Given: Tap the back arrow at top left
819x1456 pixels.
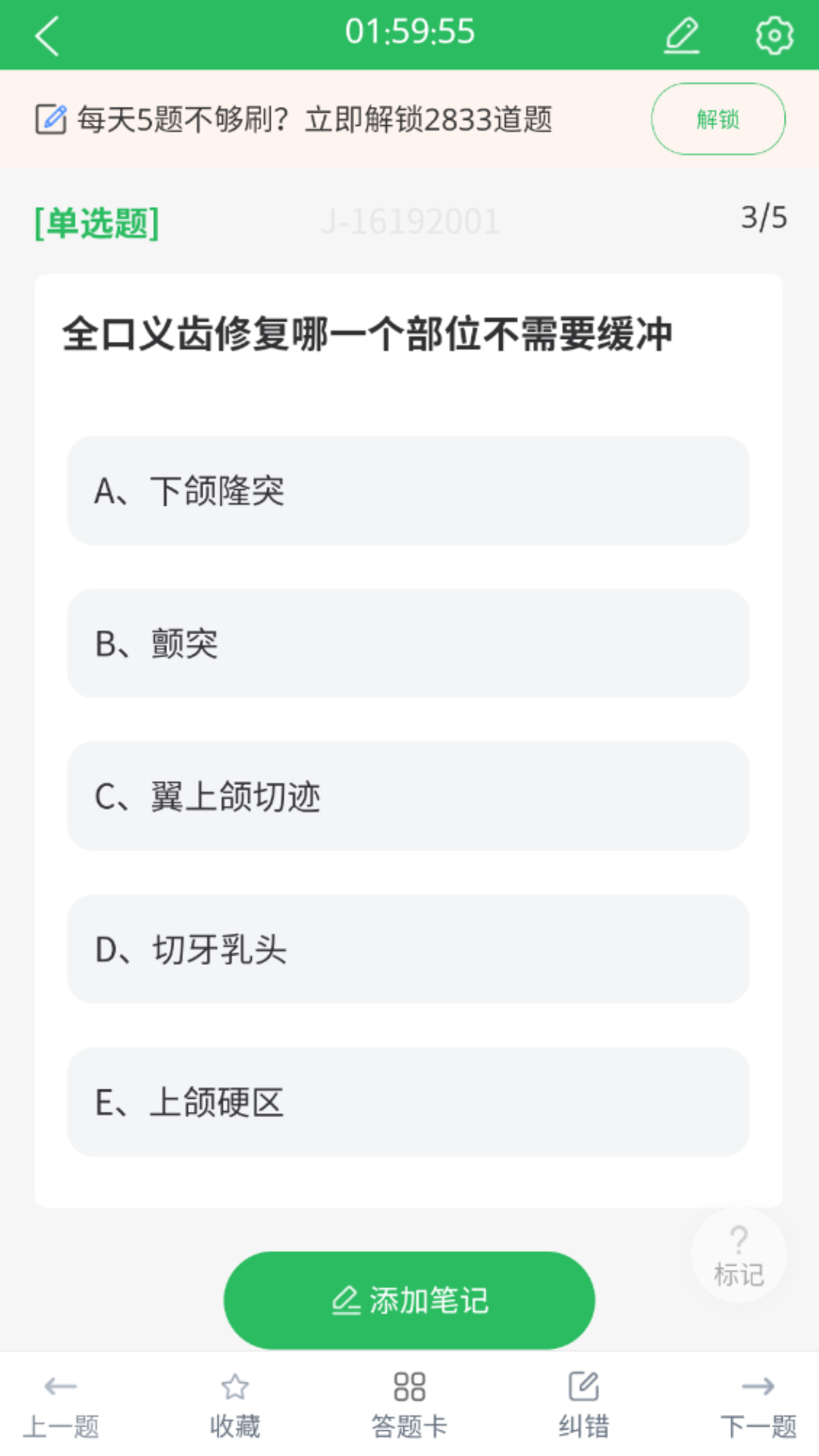Looking at the screenshot, I should [47, 36].
